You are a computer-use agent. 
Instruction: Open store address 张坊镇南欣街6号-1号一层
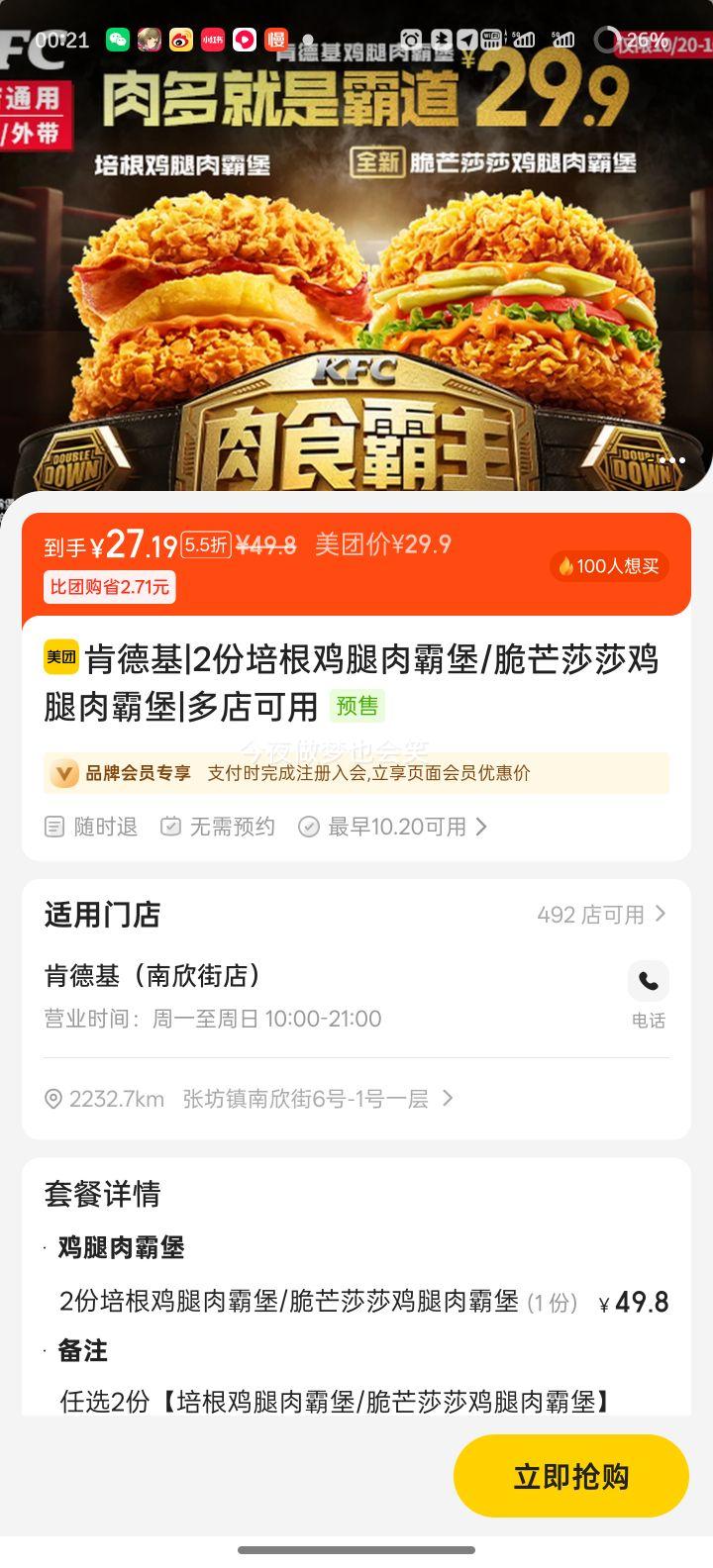(x=307, y=1099)
